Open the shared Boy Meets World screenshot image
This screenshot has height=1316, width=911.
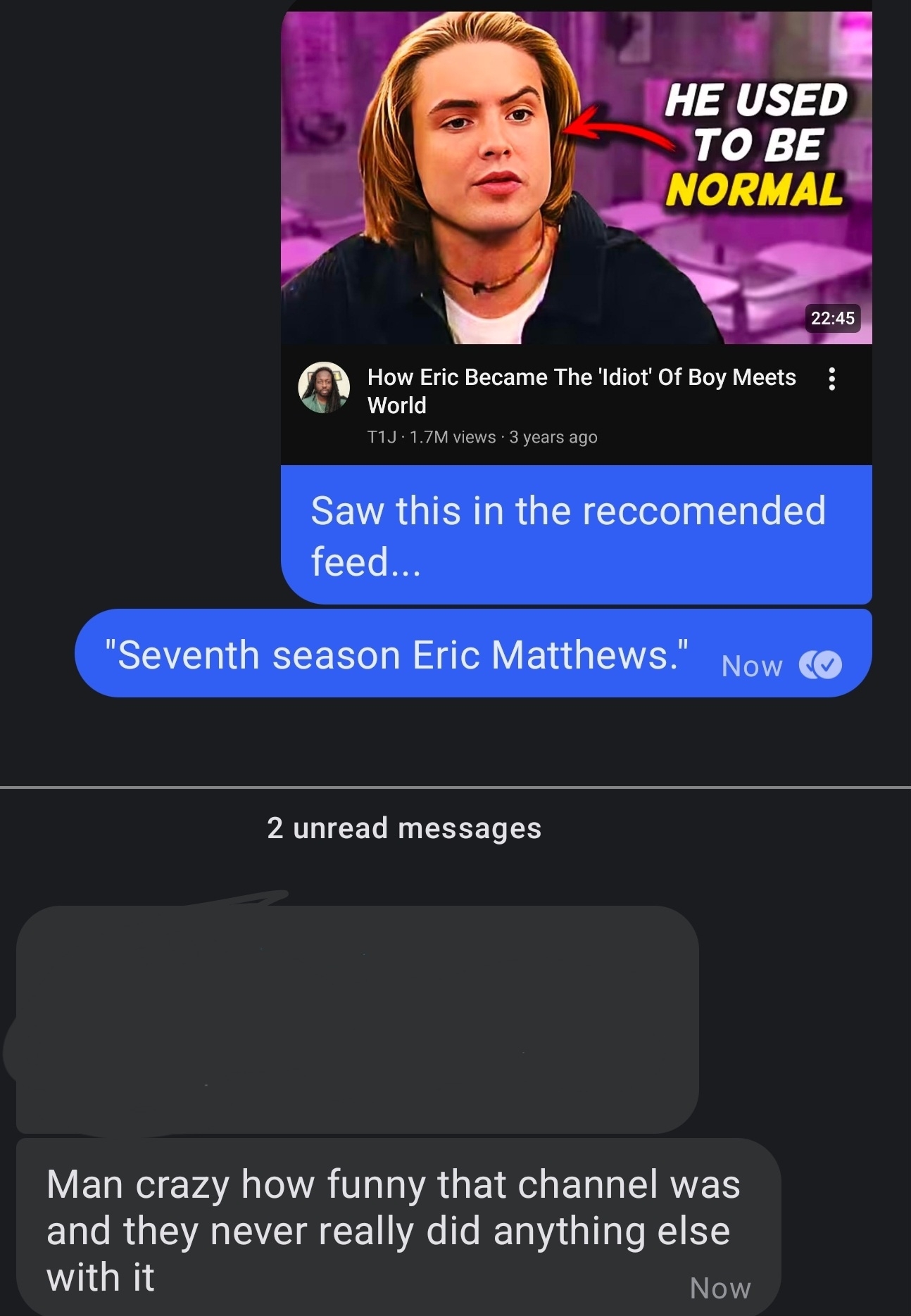tap(576, 211)
